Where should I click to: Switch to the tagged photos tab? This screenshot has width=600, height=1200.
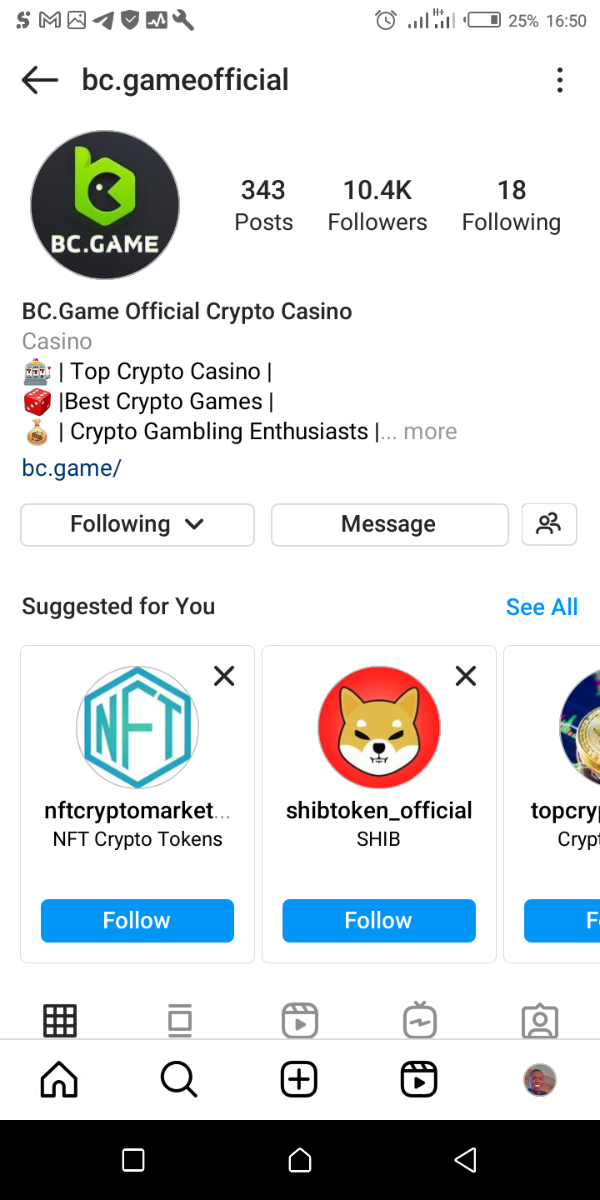(540, 1020)
